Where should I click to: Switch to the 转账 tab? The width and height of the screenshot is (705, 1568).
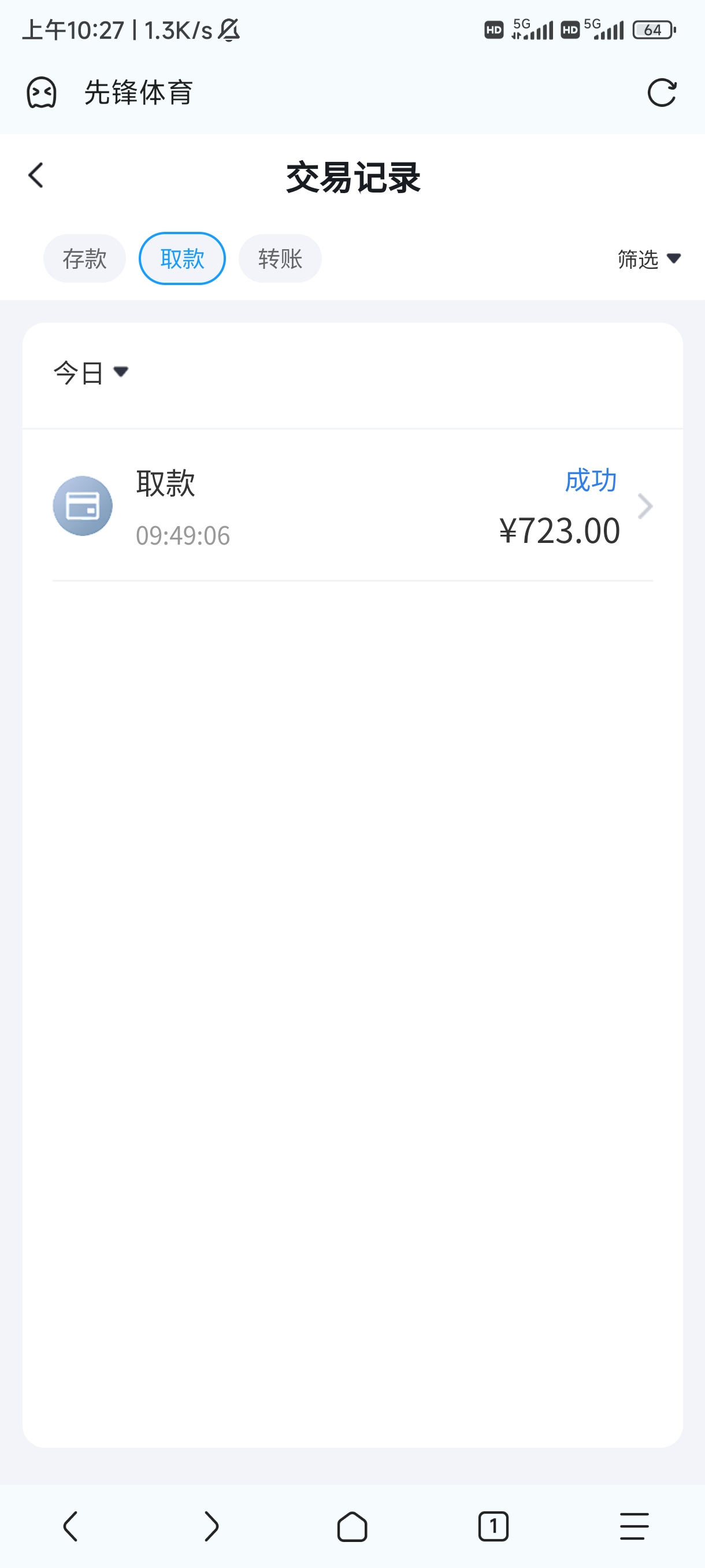(280, 258)
